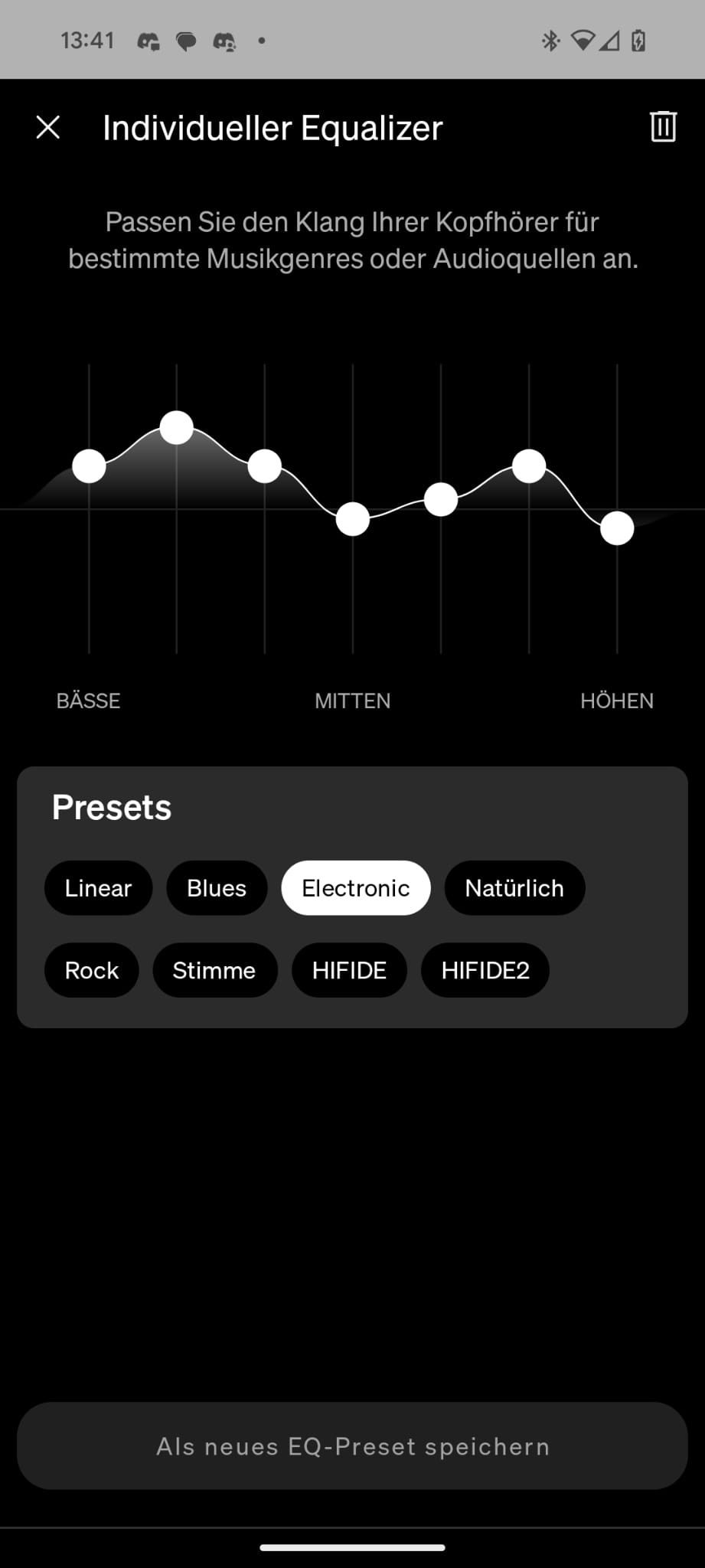Activate the HIFIDE2 preset
The image size is (705, 1568).
[485, 970]
